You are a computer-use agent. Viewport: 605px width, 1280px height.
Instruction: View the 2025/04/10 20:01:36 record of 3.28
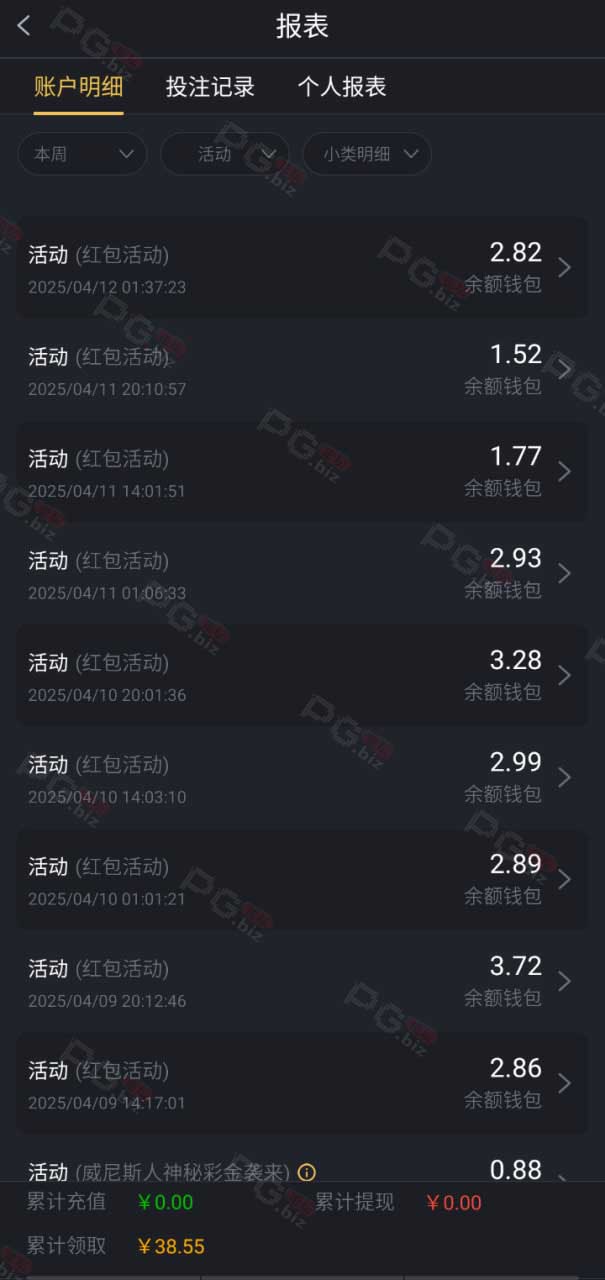pos(302,676)
